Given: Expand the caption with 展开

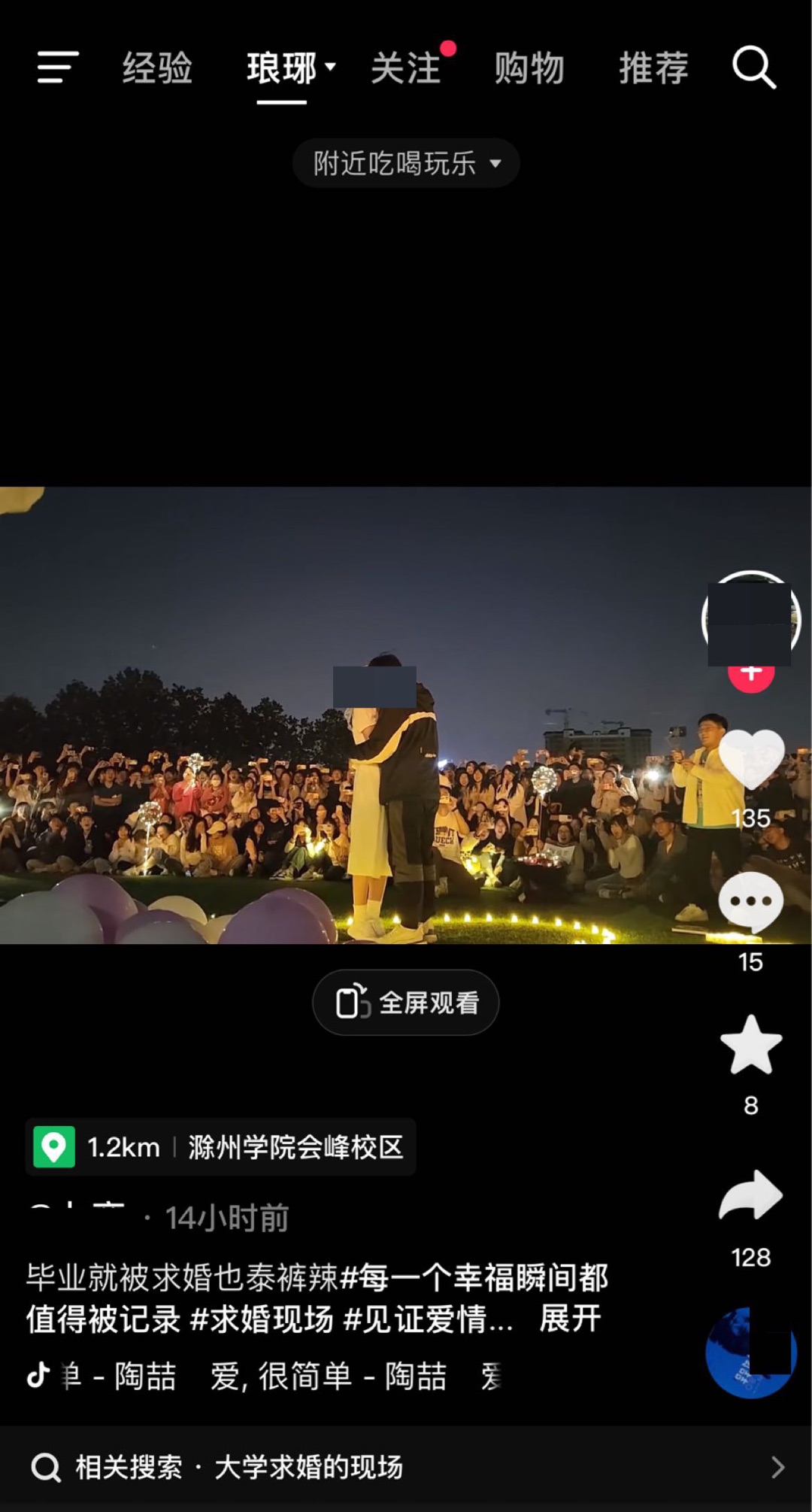Looking at the screenshot, I should 570,1319.
